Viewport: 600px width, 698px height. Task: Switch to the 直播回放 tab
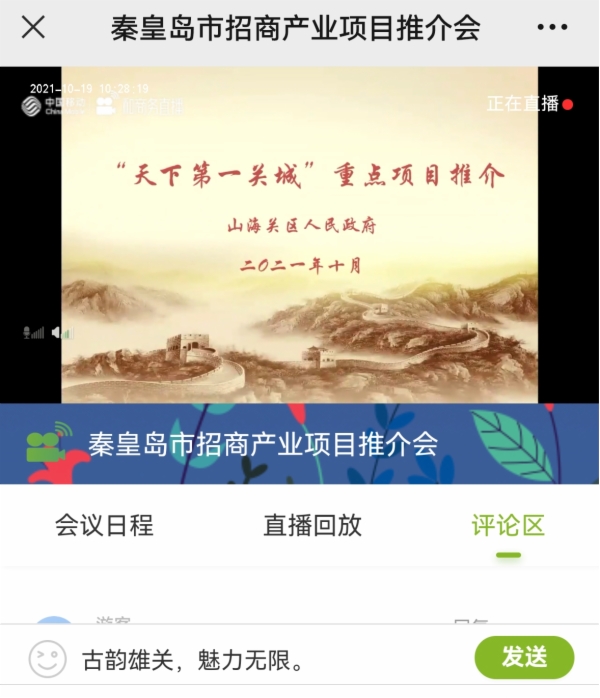coord(312,525)
